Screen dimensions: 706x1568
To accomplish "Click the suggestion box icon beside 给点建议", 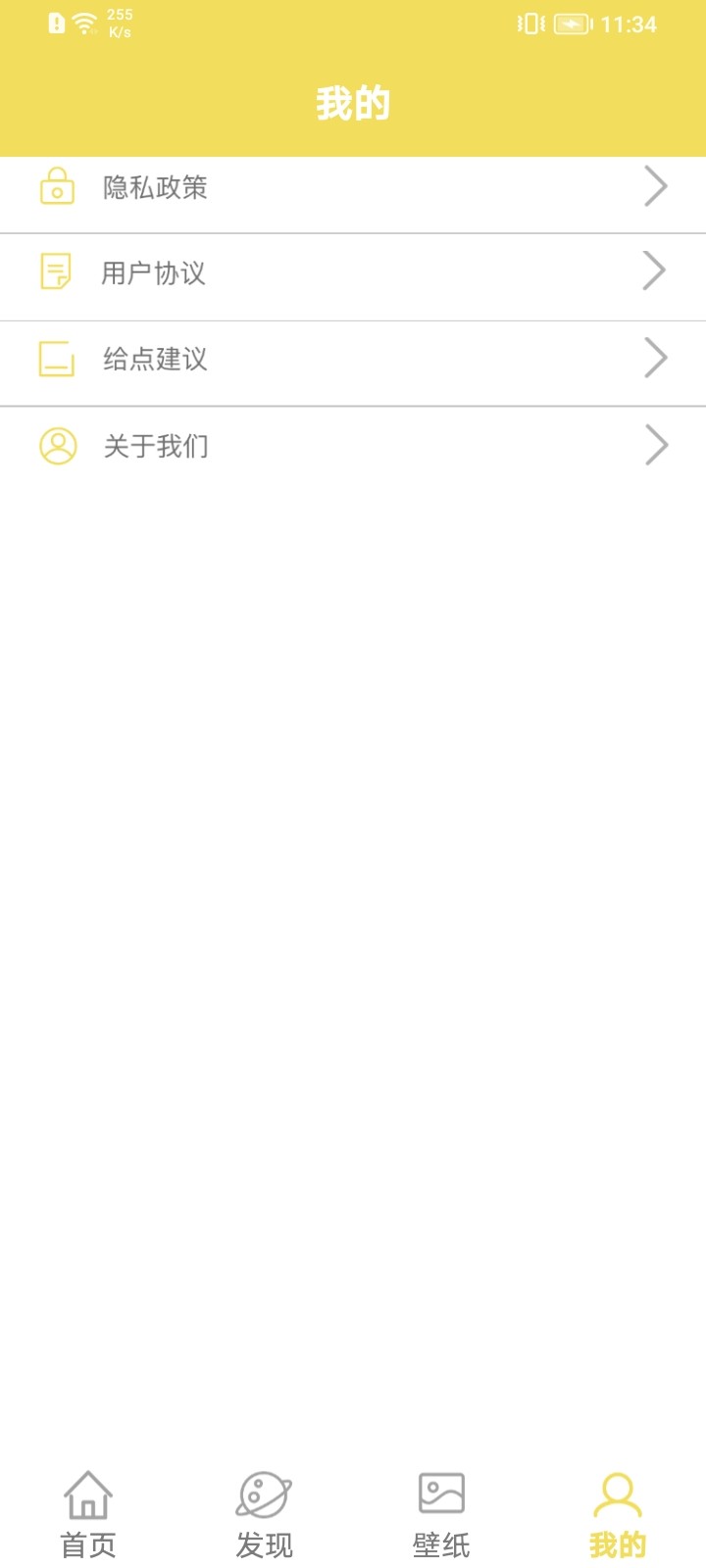I will (57, 359).
